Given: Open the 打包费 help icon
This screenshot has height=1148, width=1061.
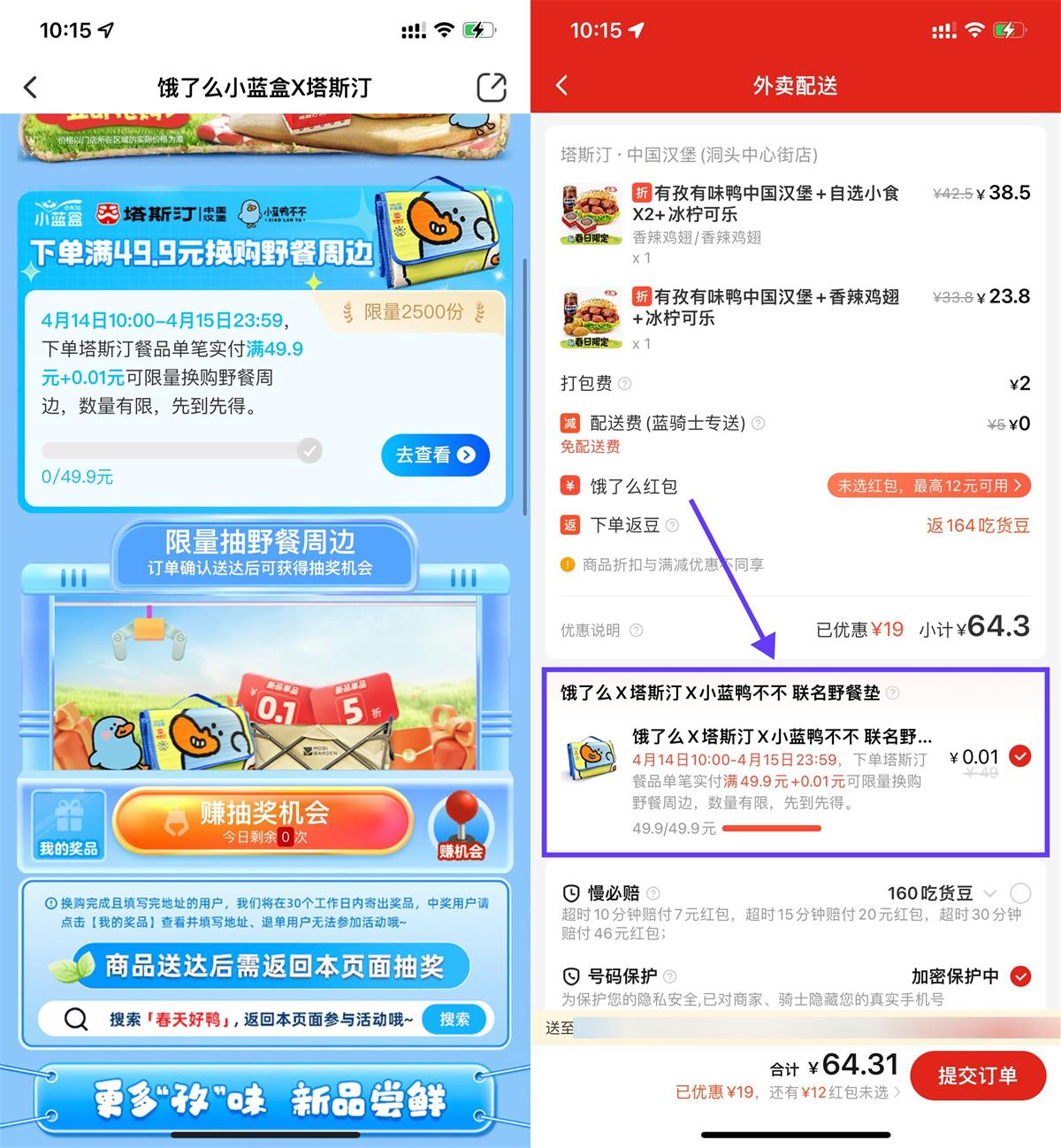Looking at the screenshot, I should (x=625, y=383).
